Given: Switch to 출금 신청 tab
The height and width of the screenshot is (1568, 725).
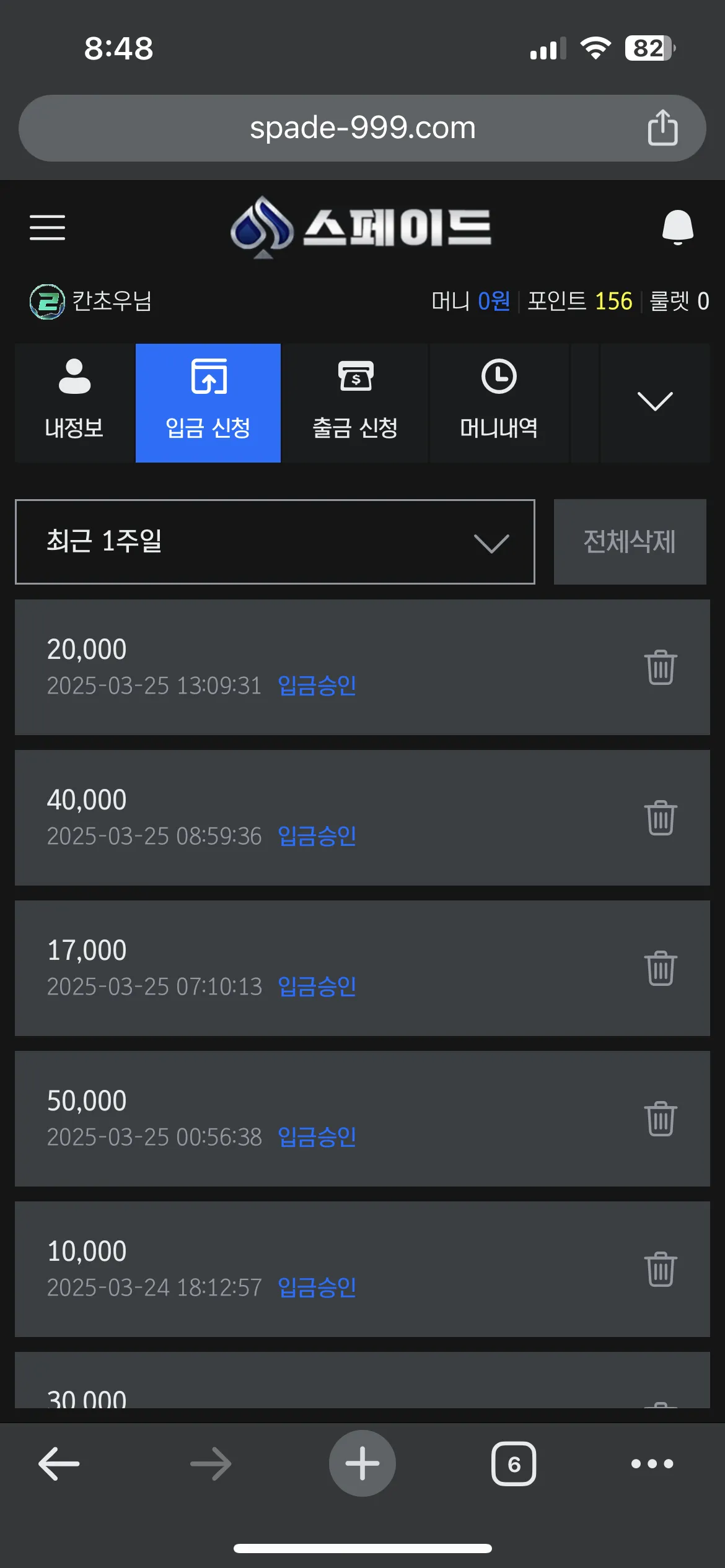Looking at the screenshot, I should point(355,403).
